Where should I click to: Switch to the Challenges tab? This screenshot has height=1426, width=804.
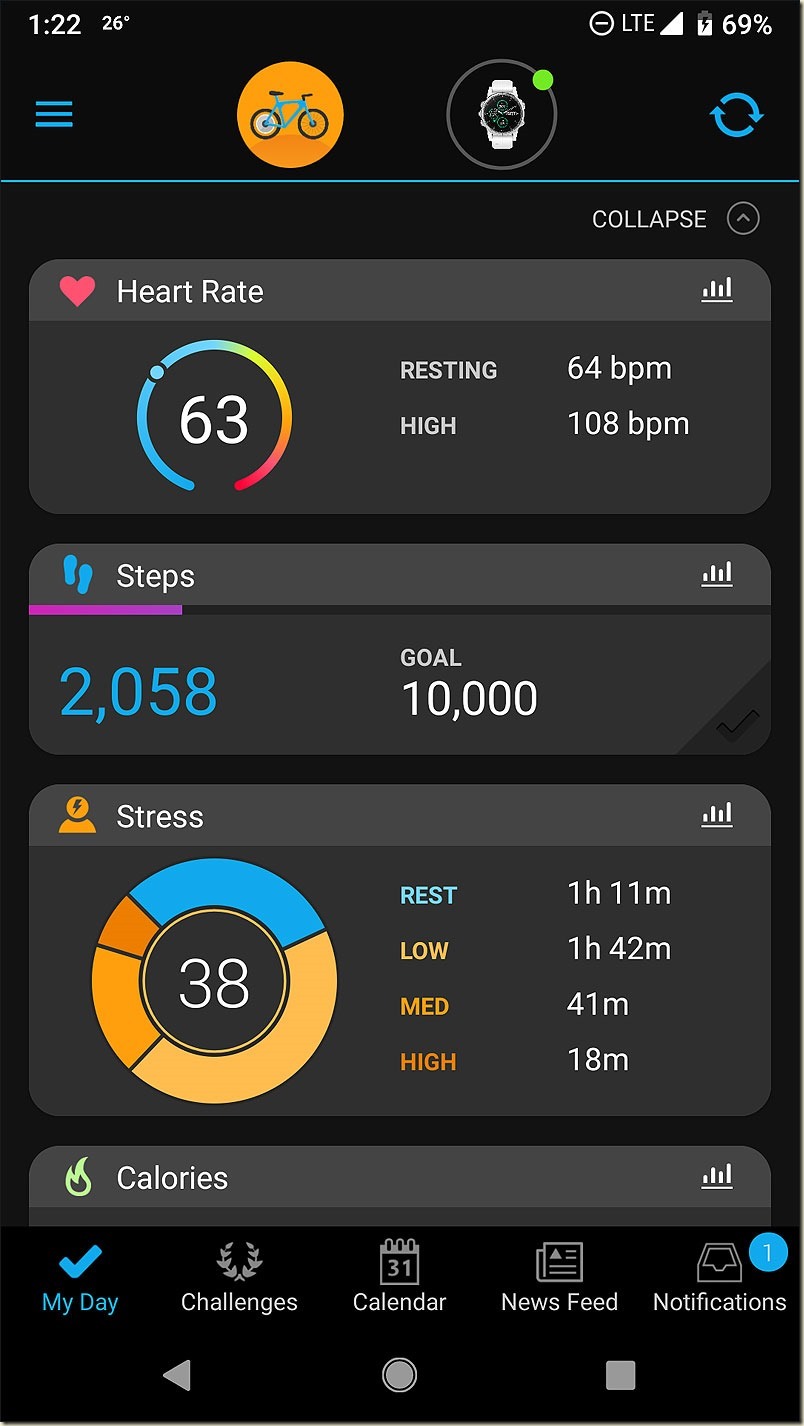239,1278
